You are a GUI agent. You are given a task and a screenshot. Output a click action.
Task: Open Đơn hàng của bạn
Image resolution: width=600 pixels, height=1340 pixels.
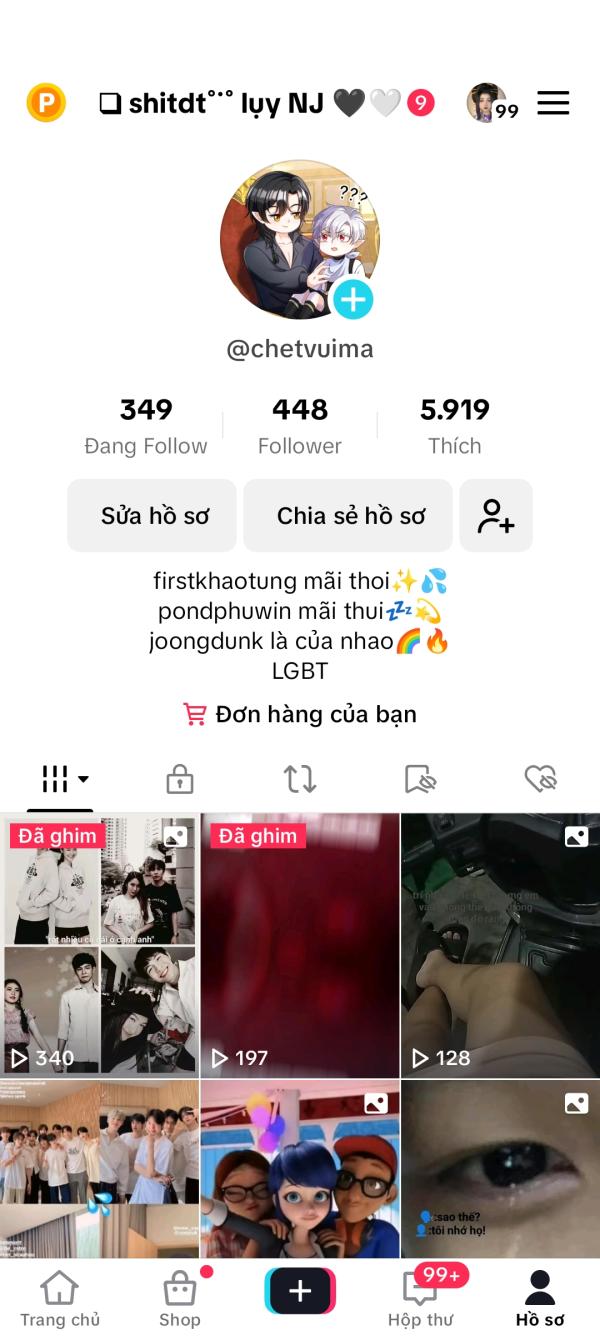tap(300, 714)
